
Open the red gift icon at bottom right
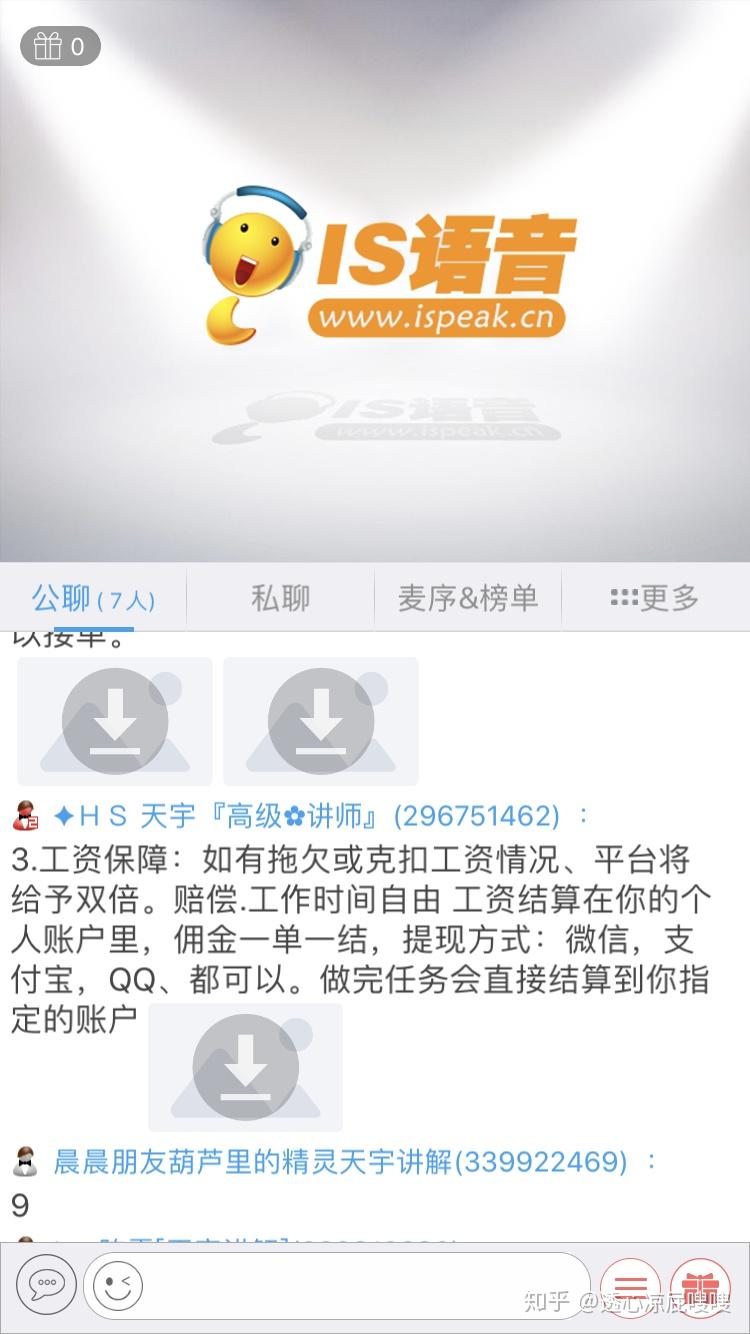[x=700, y=1287]
